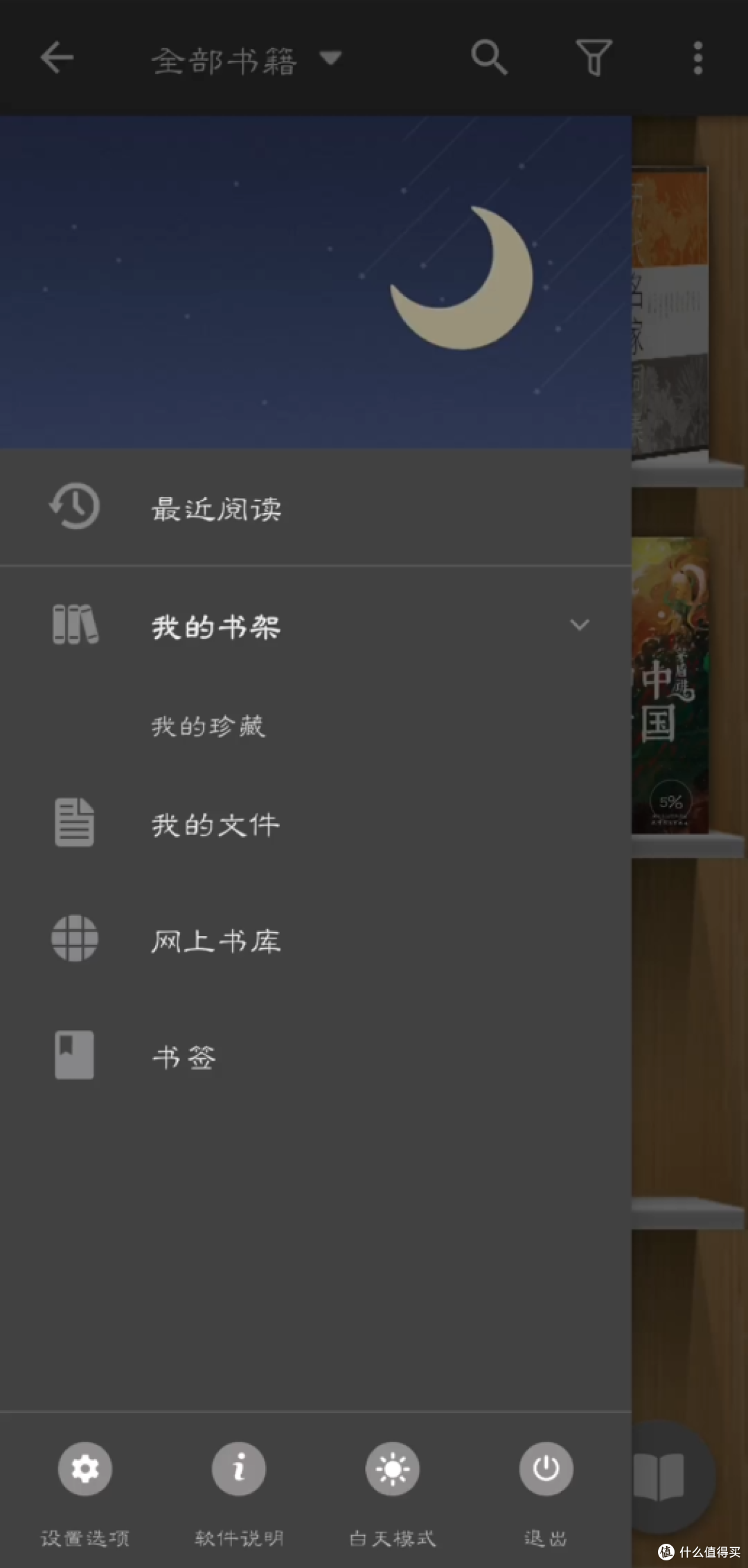Open 网上书库 online library

pos(316,939)
